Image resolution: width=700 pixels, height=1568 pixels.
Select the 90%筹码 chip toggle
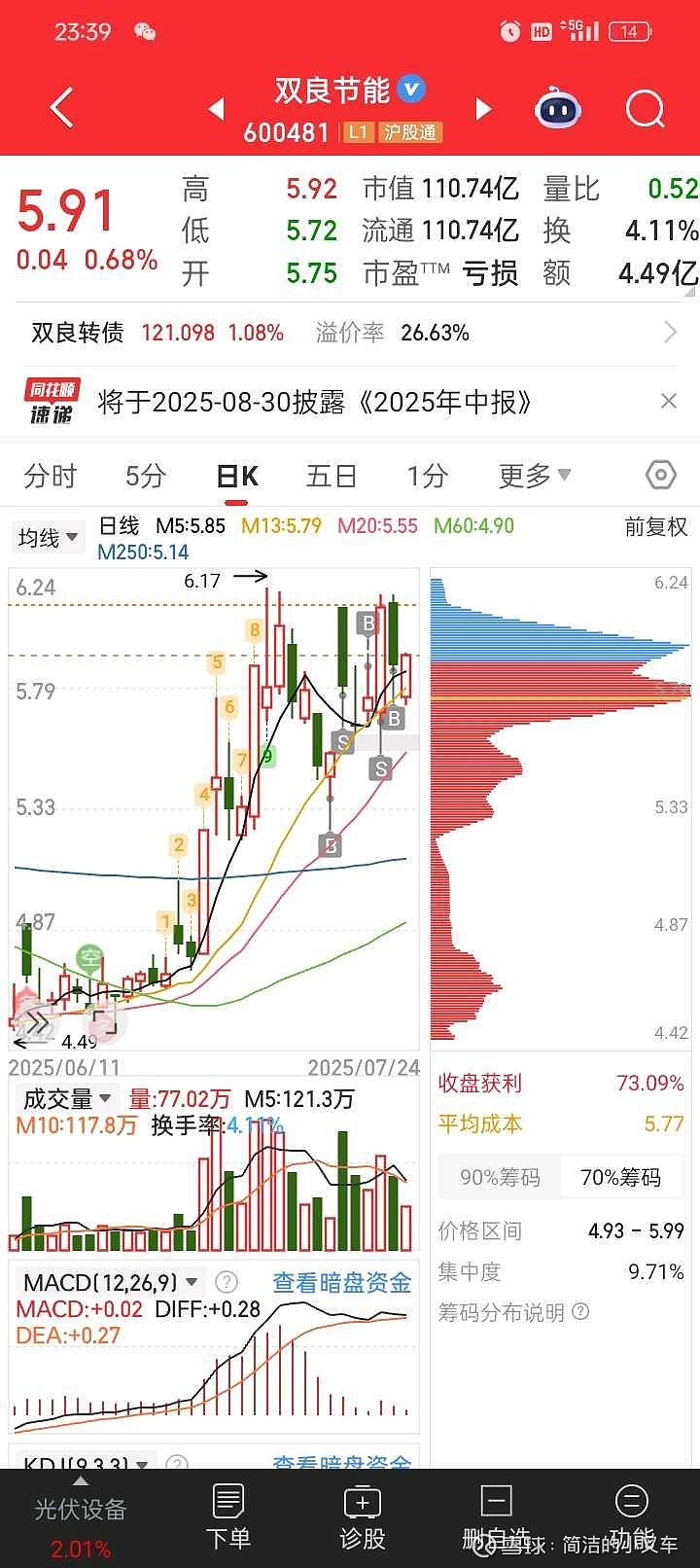click(498, 1176)
